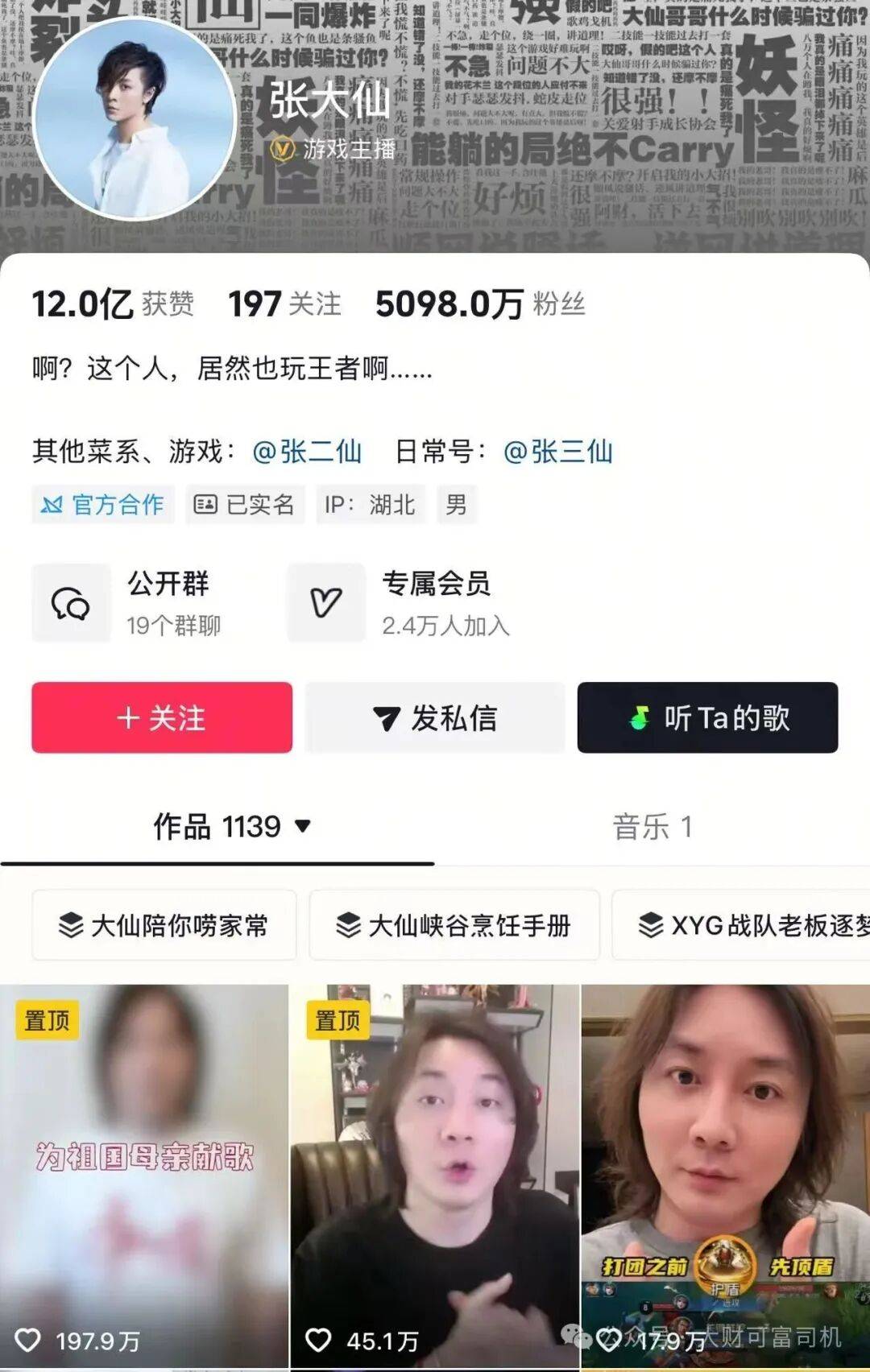Open the 大仙陪你唠家常 collection
This screenshot has width=870, height=1372.
click(164, 925)
